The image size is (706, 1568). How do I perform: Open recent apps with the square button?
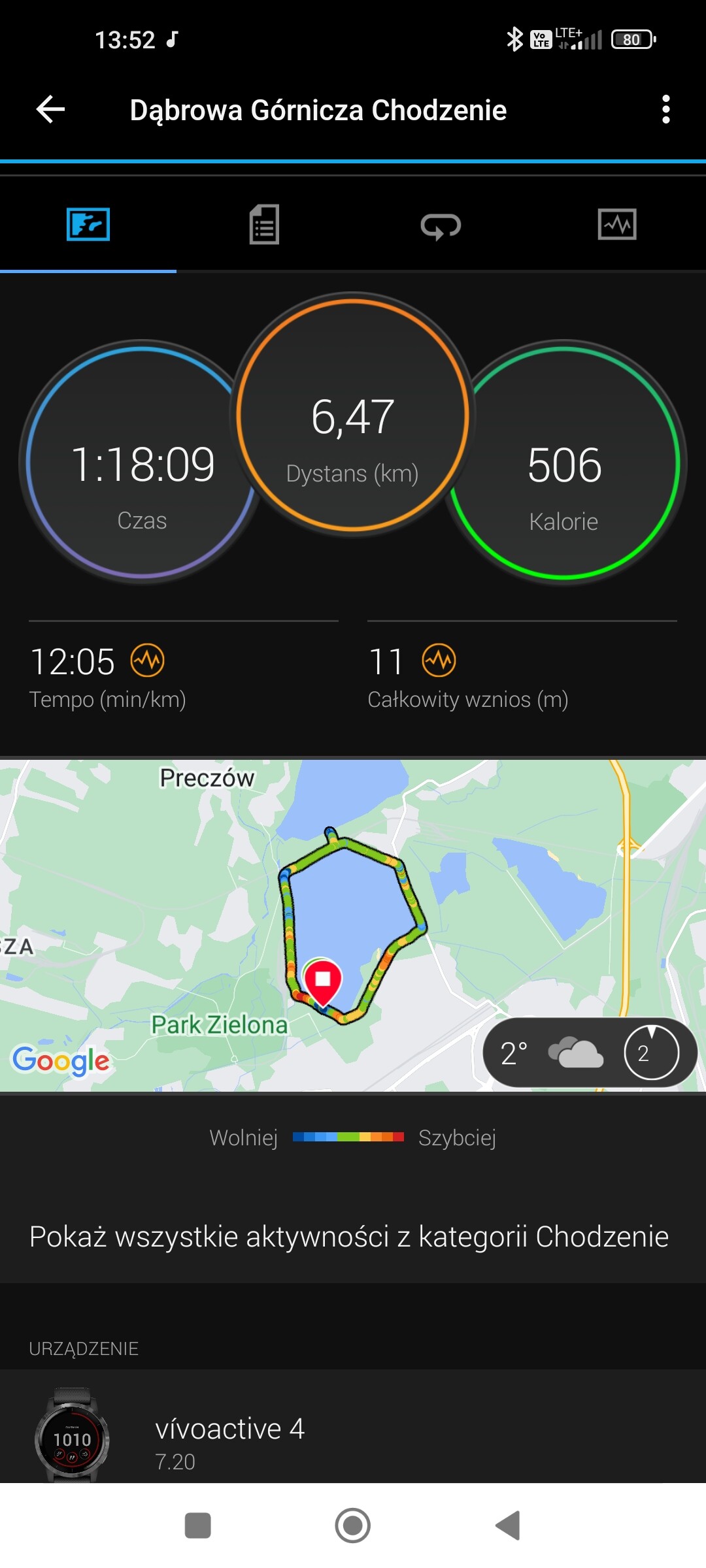197,1526
